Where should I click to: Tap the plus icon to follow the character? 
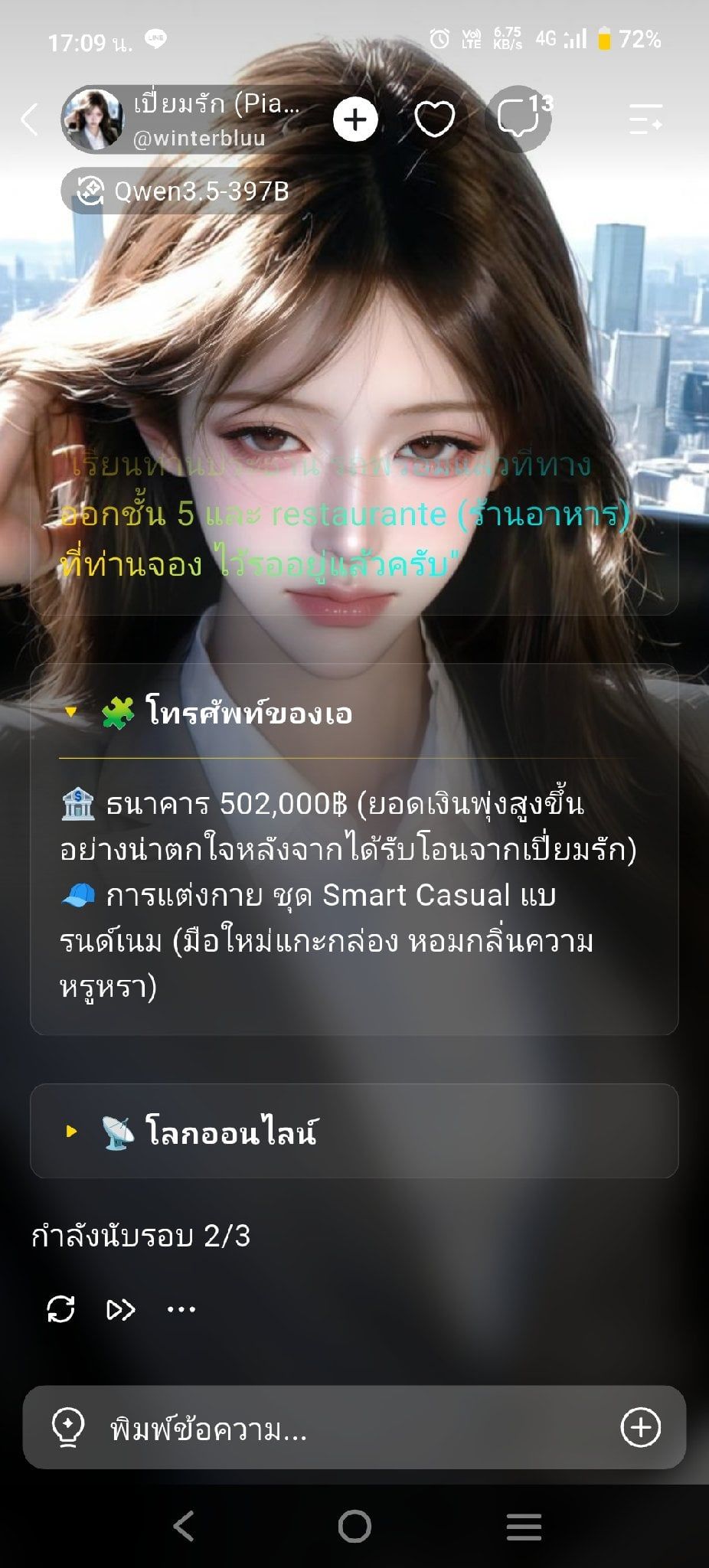pyautogui.click(x=355, y=119)
